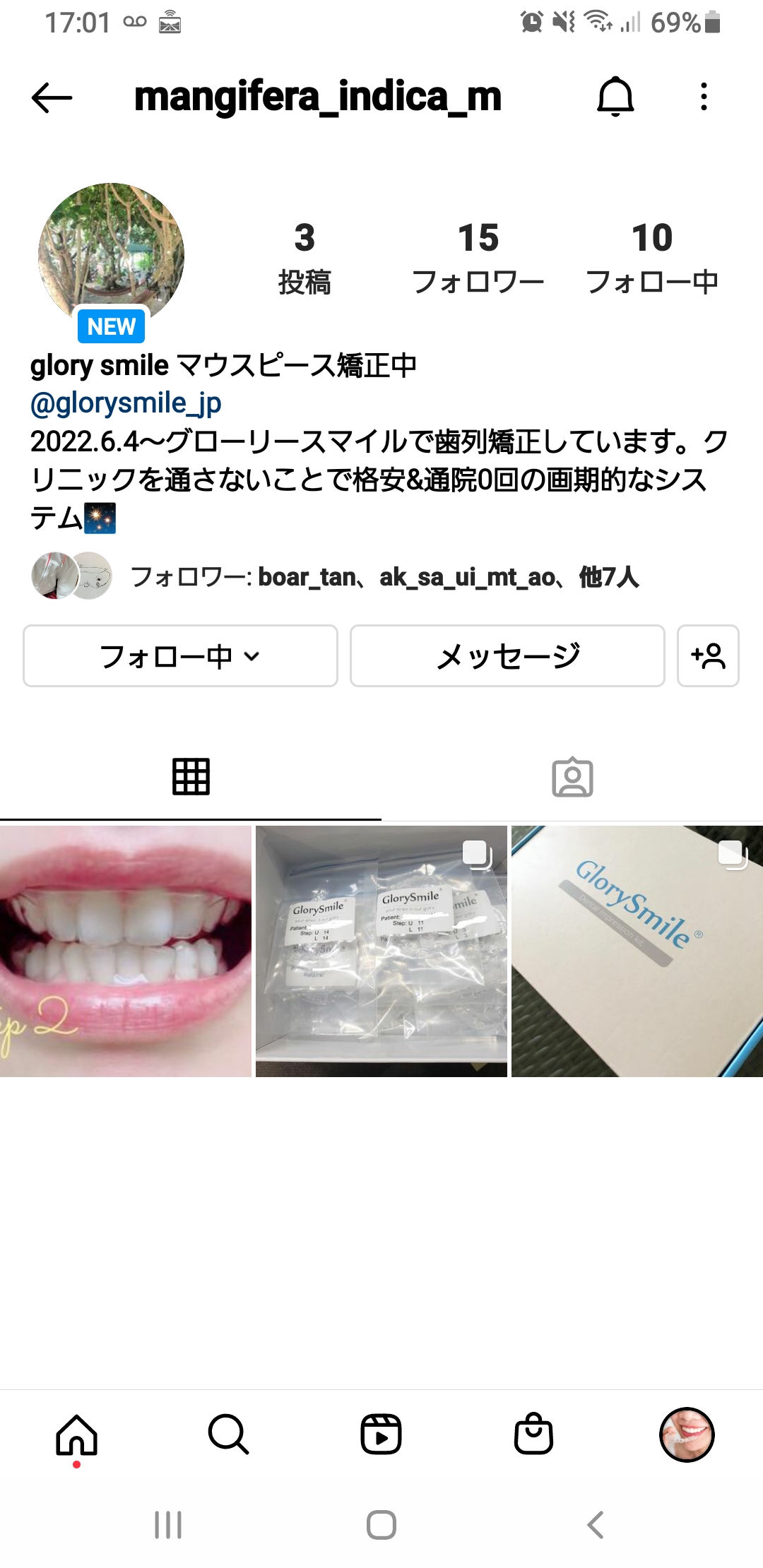Image resolution: width=763 pixels, height=1568 pixels.
Task: Open the @glorysmile_jp profile link
Action: [x=124, y=403]
